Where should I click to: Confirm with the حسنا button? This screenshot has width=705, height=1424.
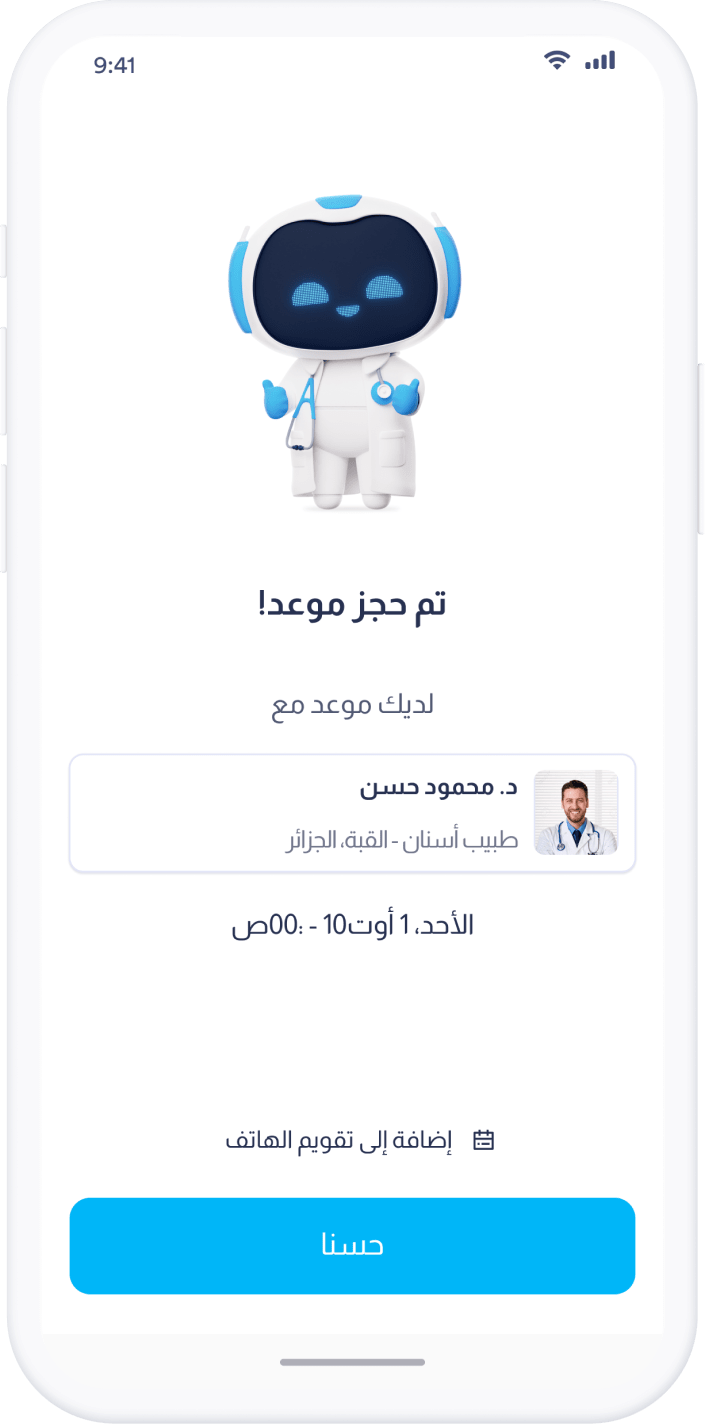pyautogui.click(x=352, y=1245)
